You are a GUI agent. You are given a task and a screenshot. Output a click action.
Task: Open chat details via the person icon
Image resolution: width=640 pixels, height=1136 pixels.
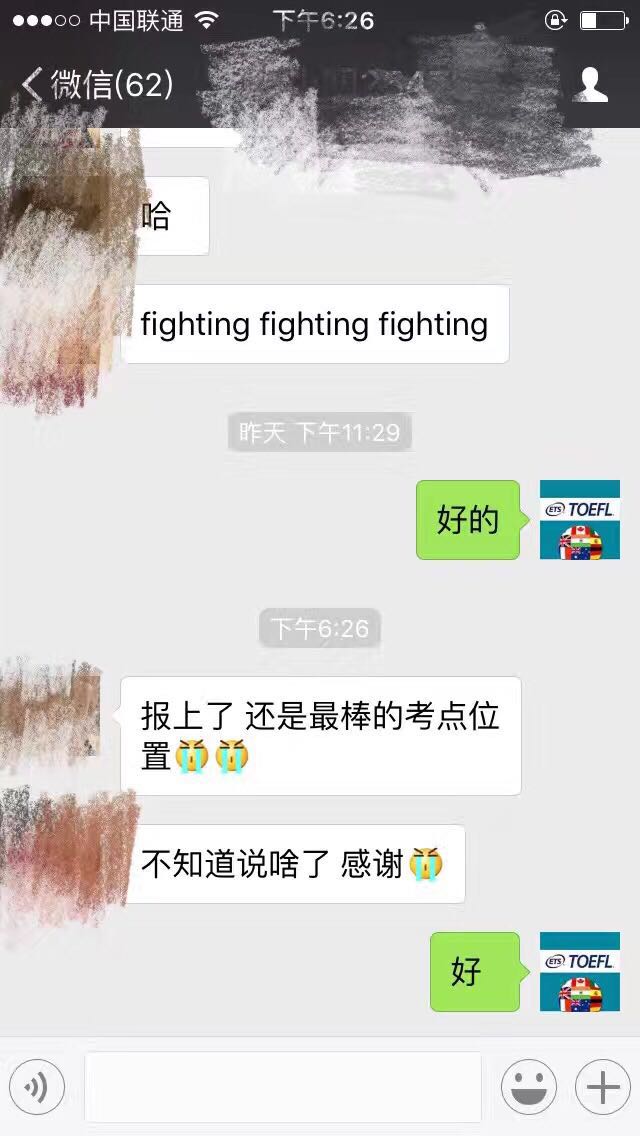pyautogui.click(x=591, y=85)
